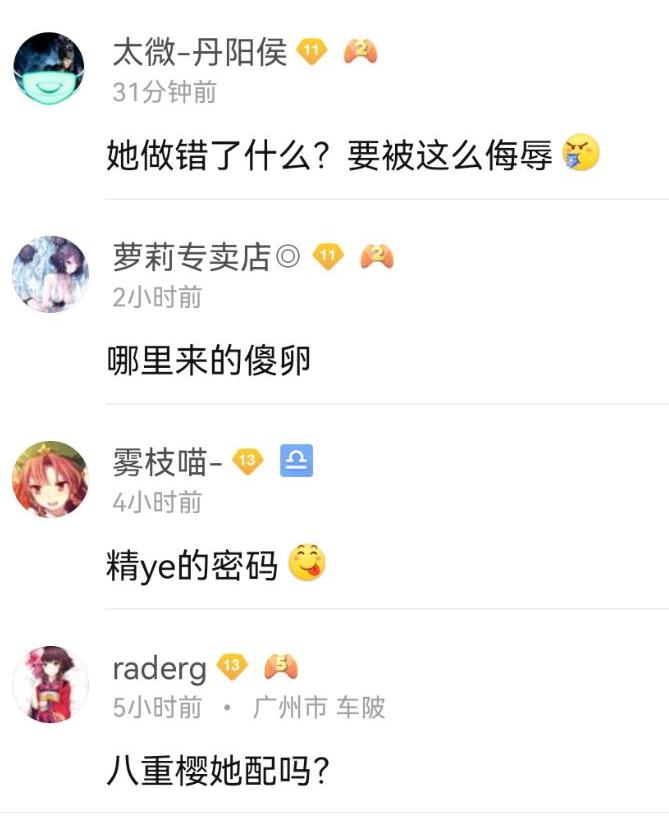
Task: Tap the username raderg
Action: pyautogui.click(x=160, y=667)
